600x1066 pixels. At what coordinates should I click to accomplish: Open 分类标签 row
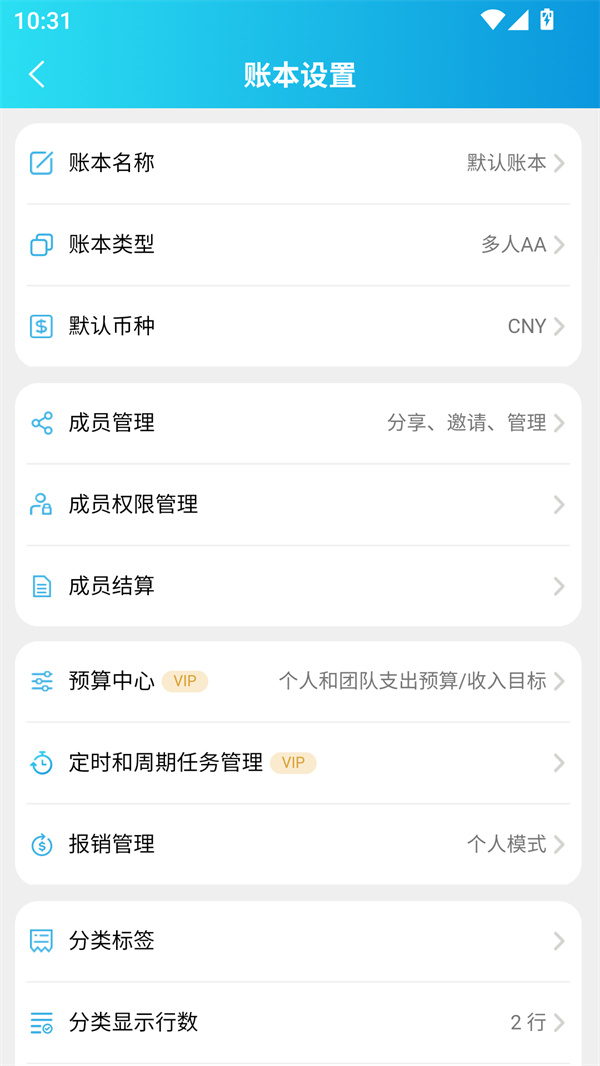(x=298, y=941)
